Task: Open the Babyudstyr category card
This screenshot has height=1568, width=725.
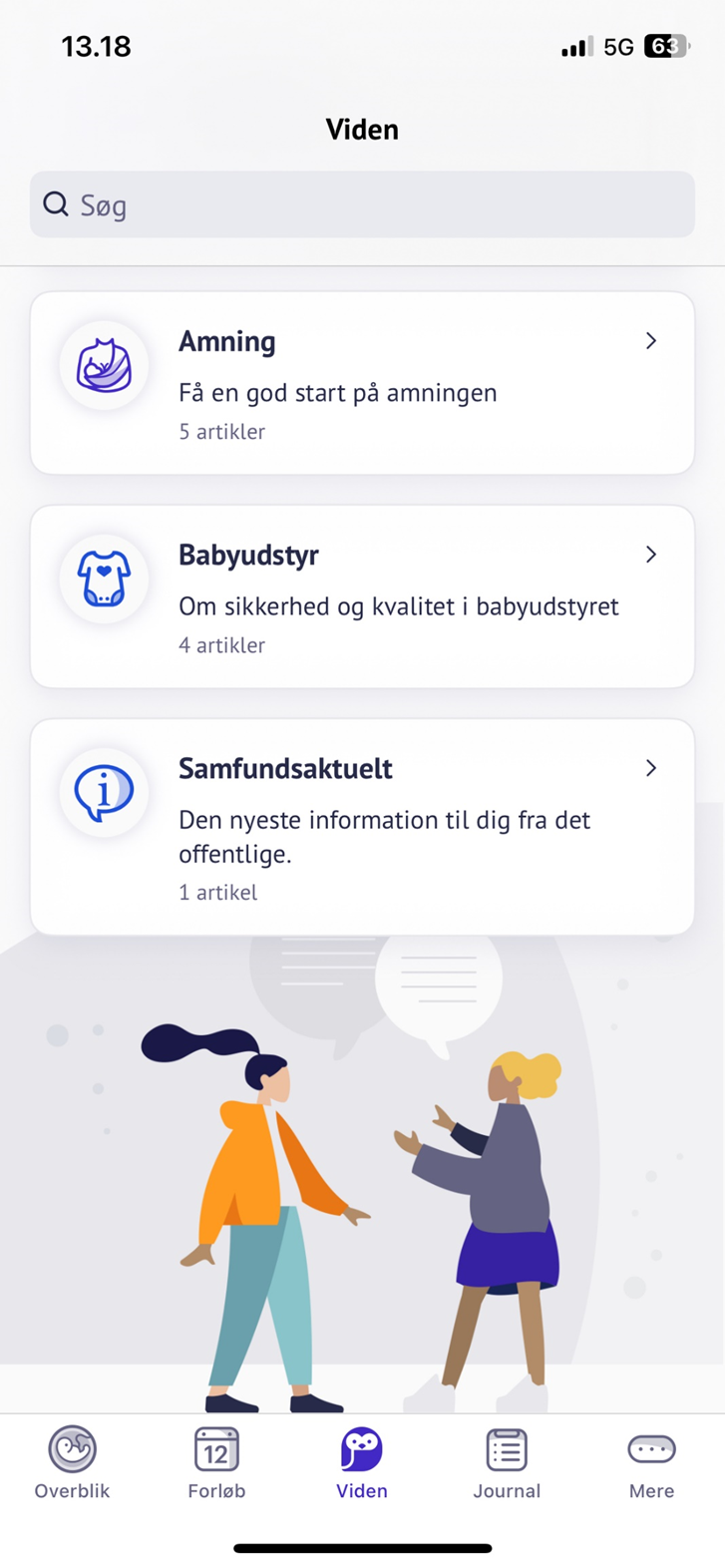Action: point(362,596)
